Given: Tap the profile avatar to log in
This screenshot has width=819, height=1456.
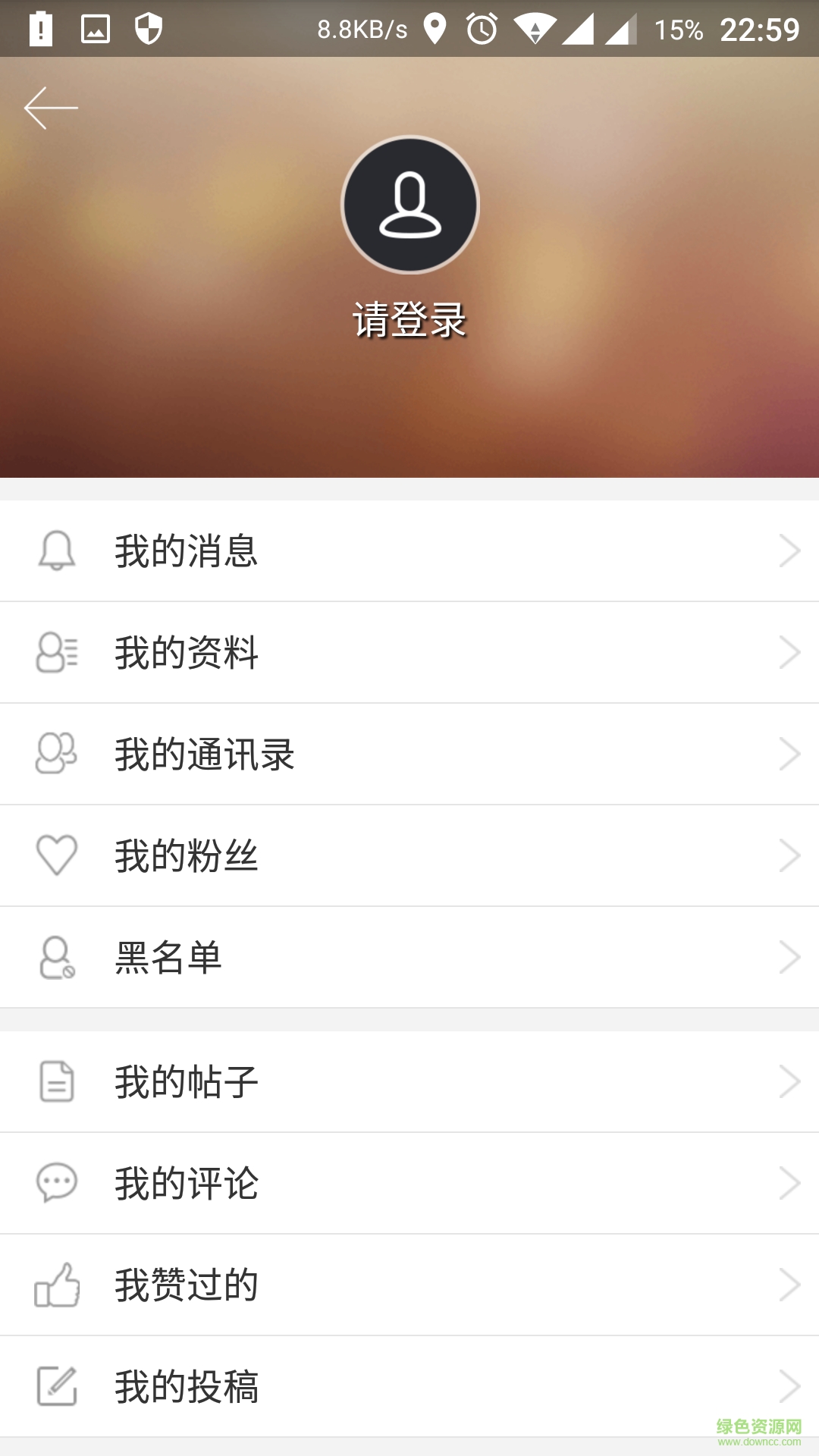Looking at the screenshot, I should tap(409, 205).
